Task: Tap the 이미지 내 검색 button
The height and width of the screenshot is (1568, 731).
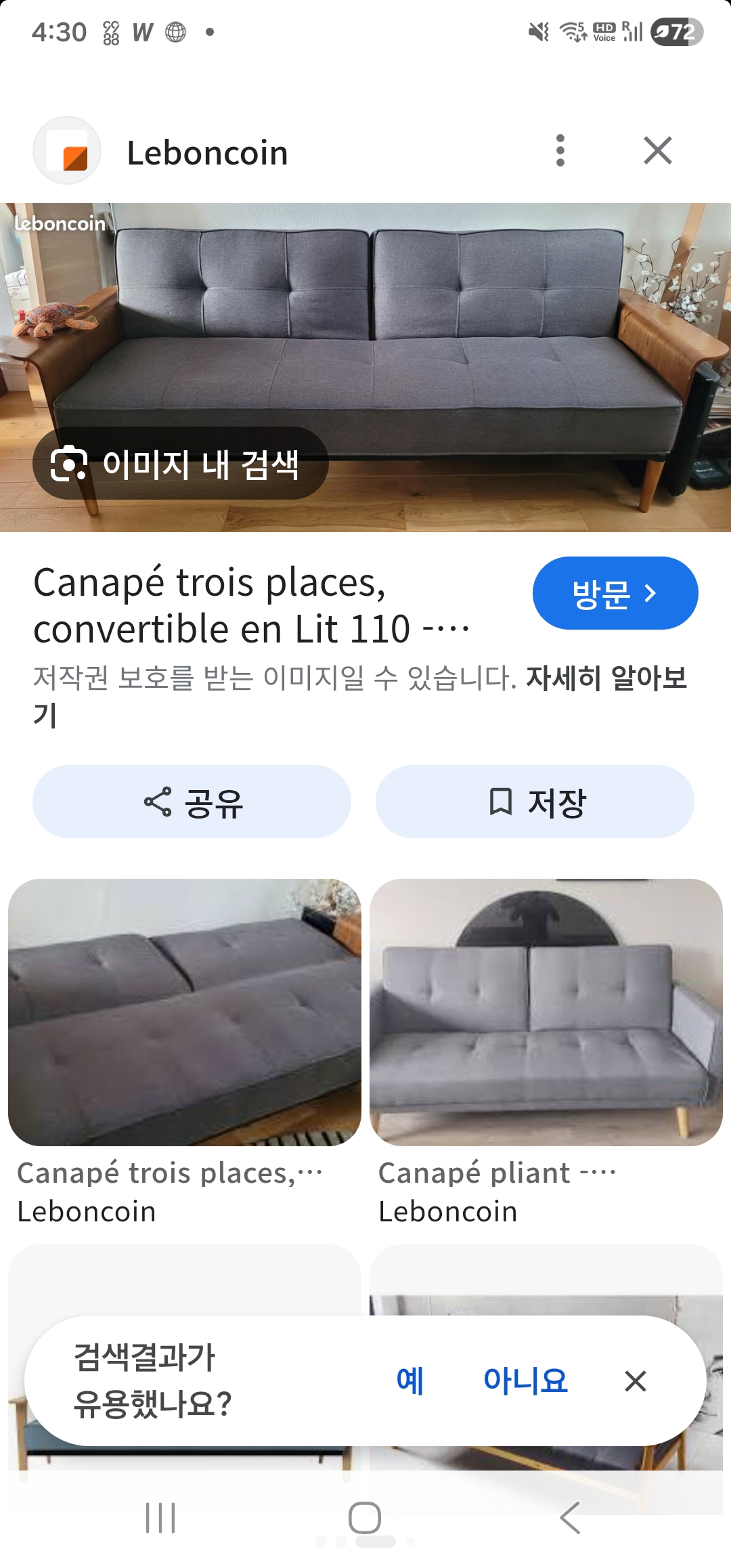Action: pos(181,464)
